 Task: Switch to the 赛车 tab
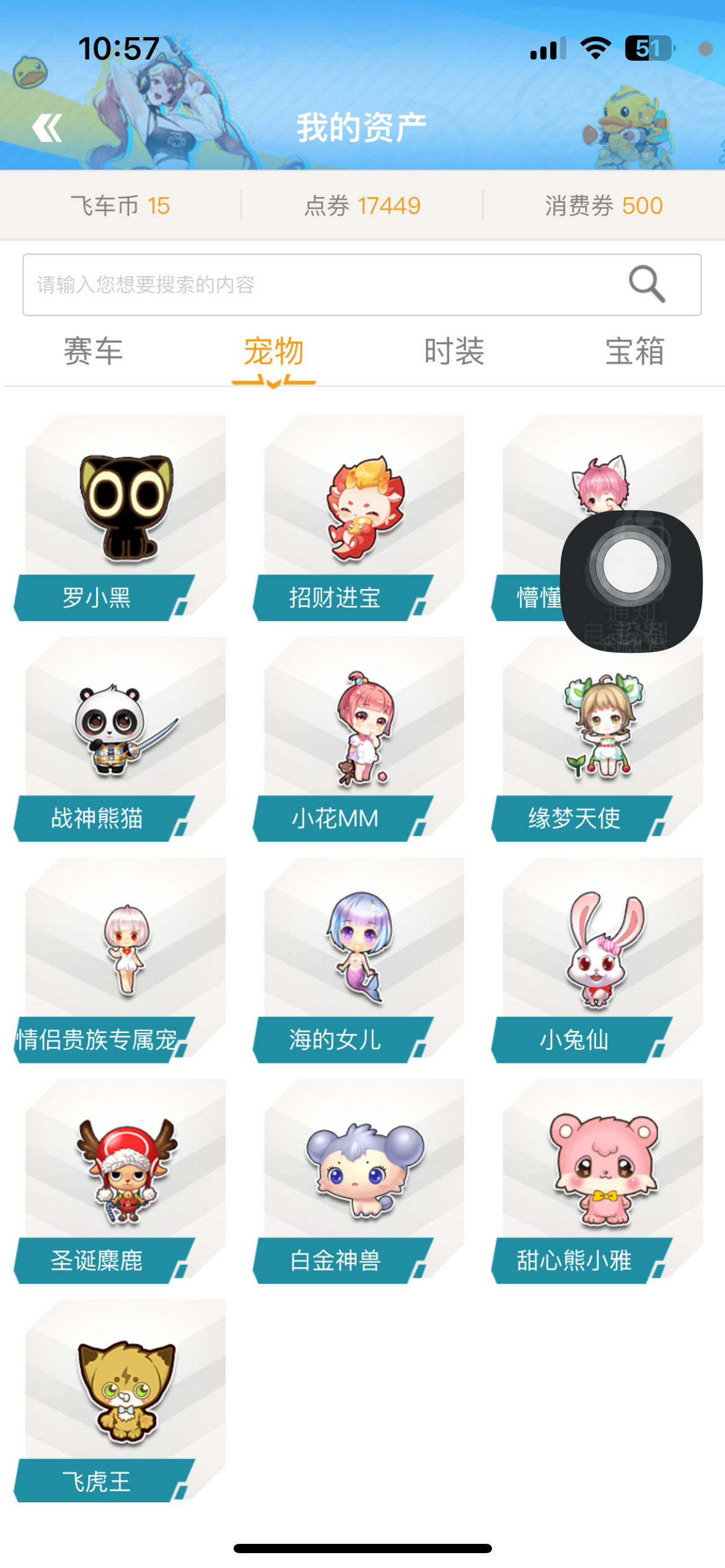point(93,352)
